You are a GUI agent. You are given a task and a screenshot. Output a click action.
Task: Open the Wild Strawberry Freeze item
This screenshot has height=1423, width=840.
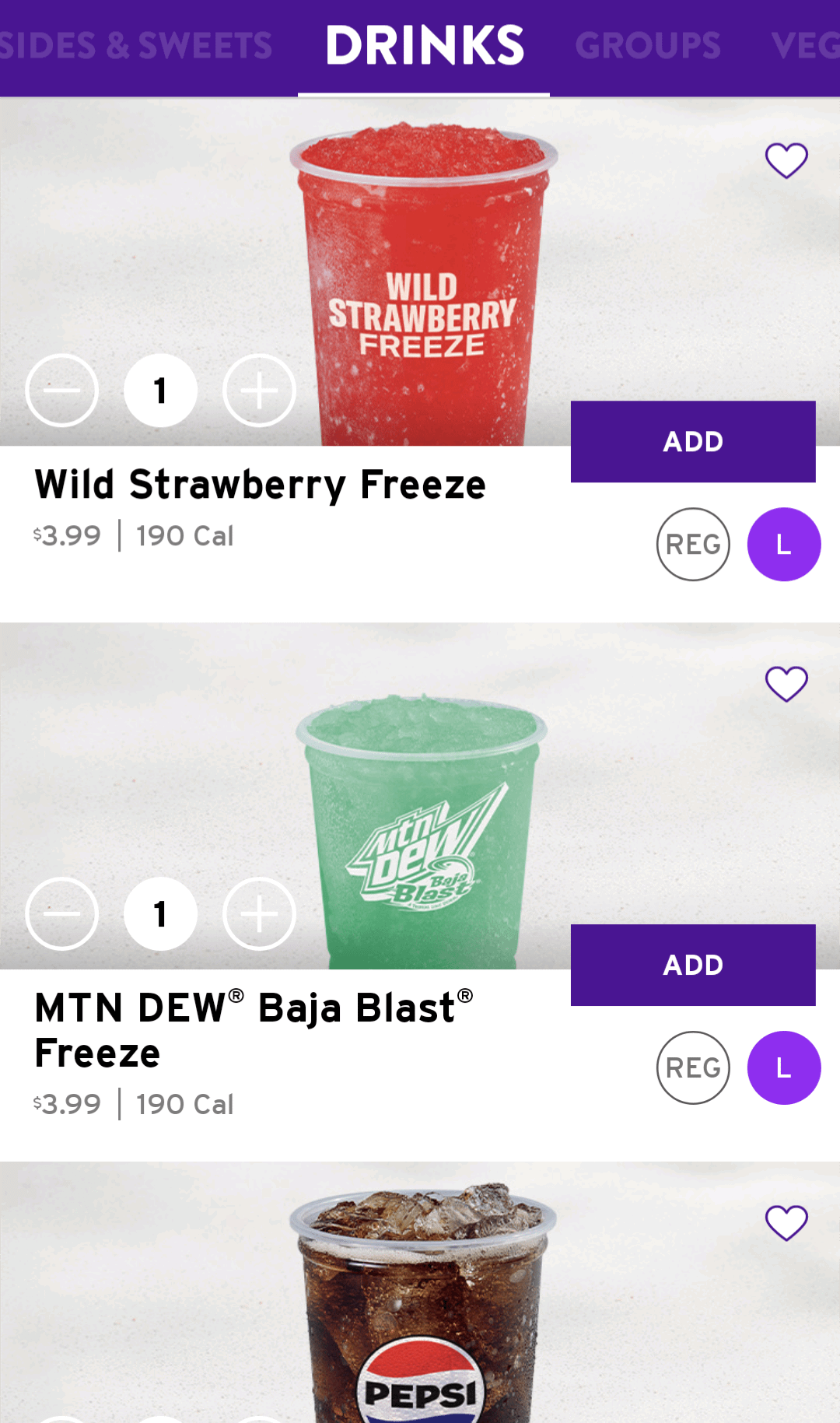pyautogui.click(x=260, y=485)
